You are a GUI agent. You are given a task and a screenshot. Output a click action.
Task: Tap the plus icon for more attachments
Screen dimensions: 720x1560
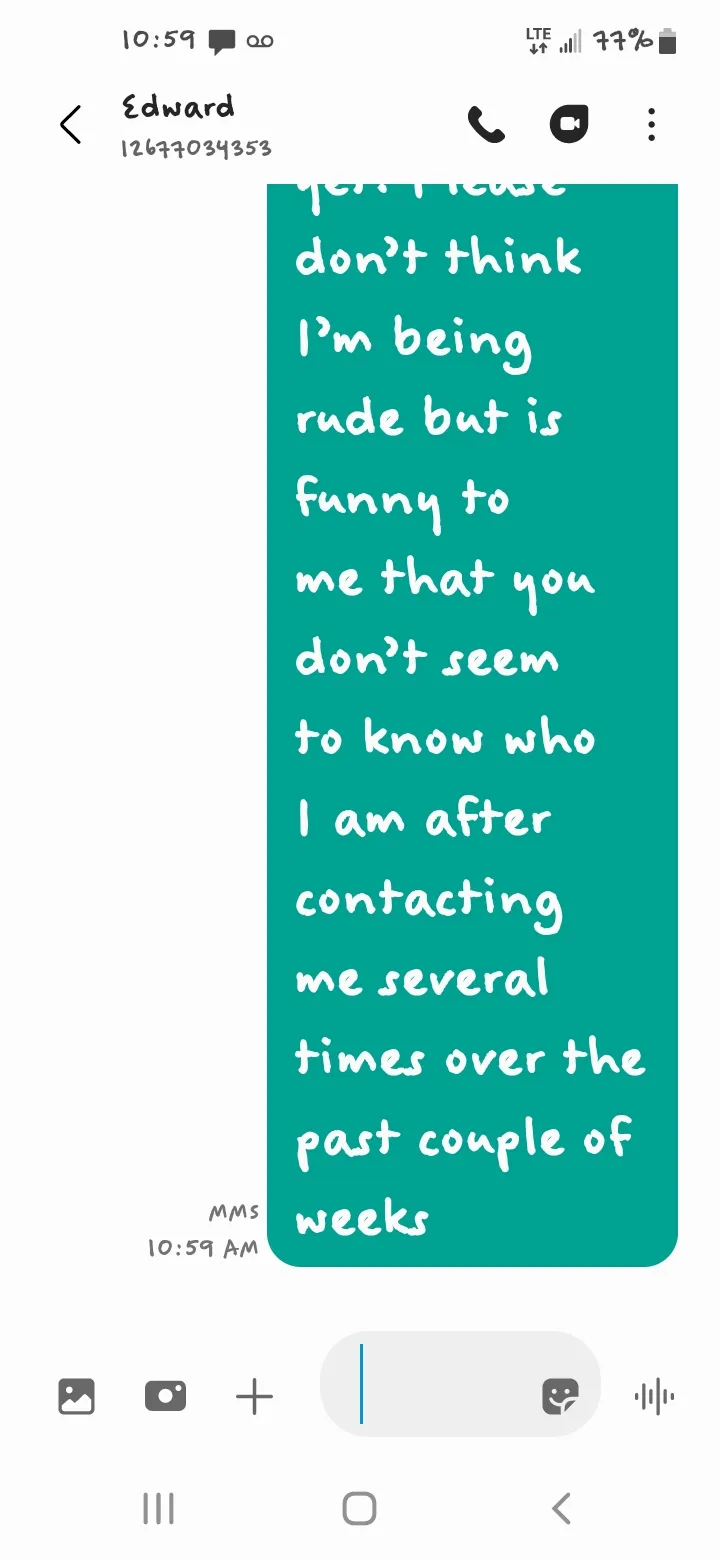pyautogui.click(x=254, y=1396)
